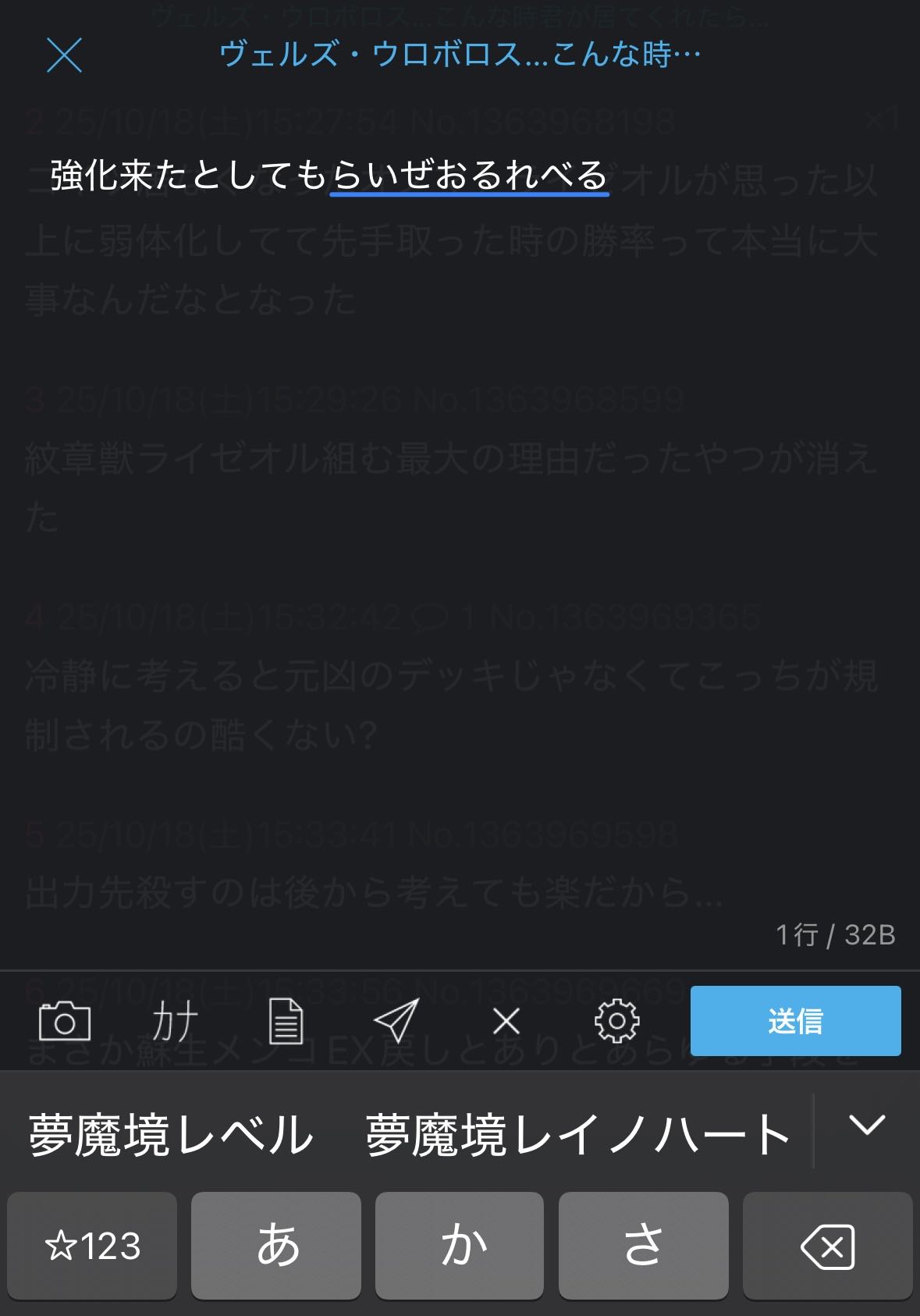Attach a photo with the camera icon

[65, 1021]
